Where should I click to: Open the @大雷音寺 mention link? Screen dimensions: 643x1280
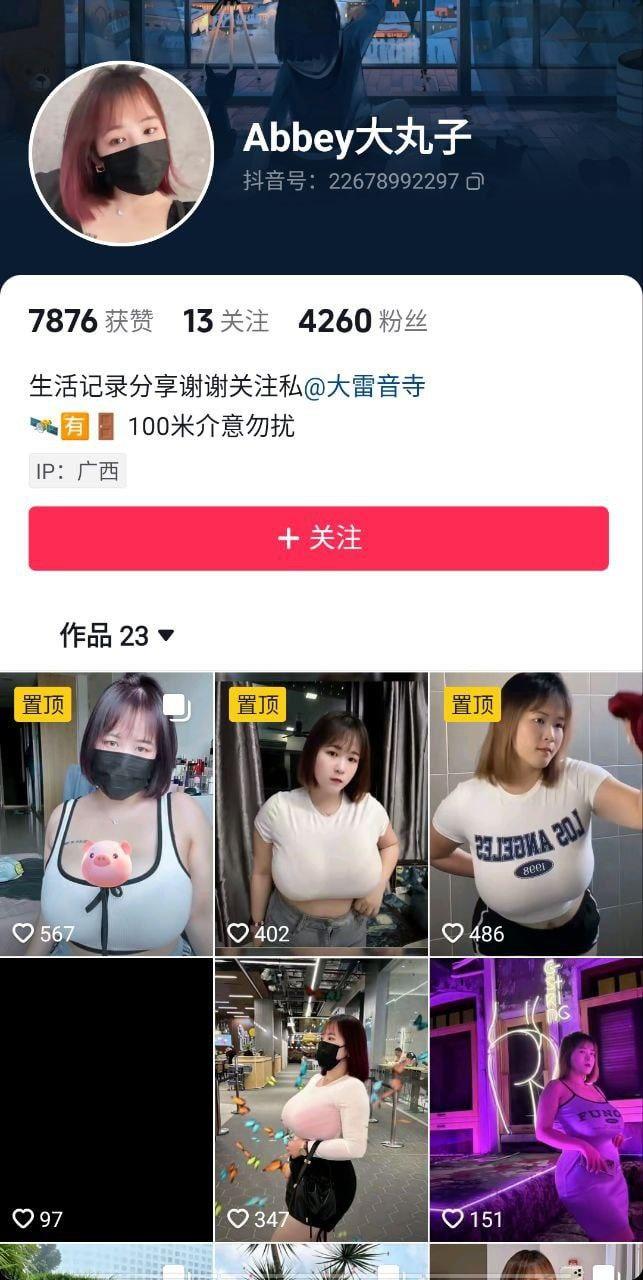tap(364, 387)
